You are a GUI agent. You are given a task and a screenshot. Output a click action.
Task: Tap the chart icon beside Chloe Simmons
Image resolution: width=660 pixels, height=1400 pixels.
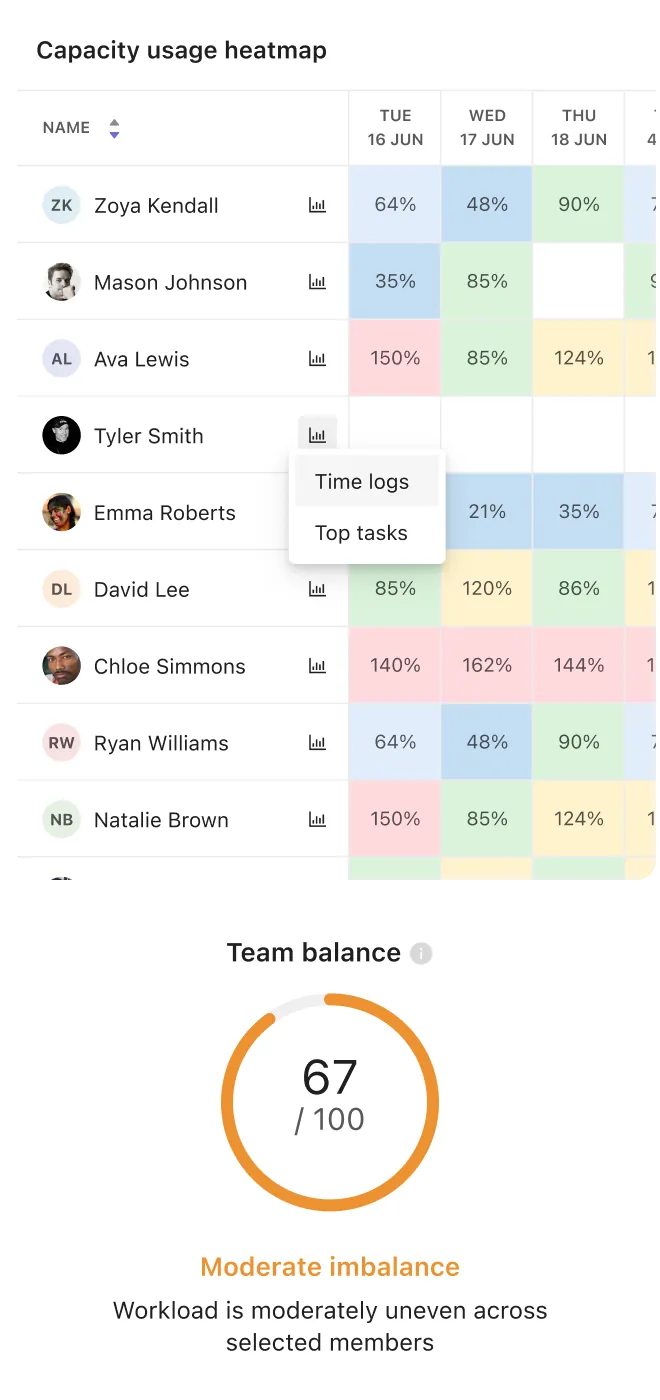(x=317, y=666)
